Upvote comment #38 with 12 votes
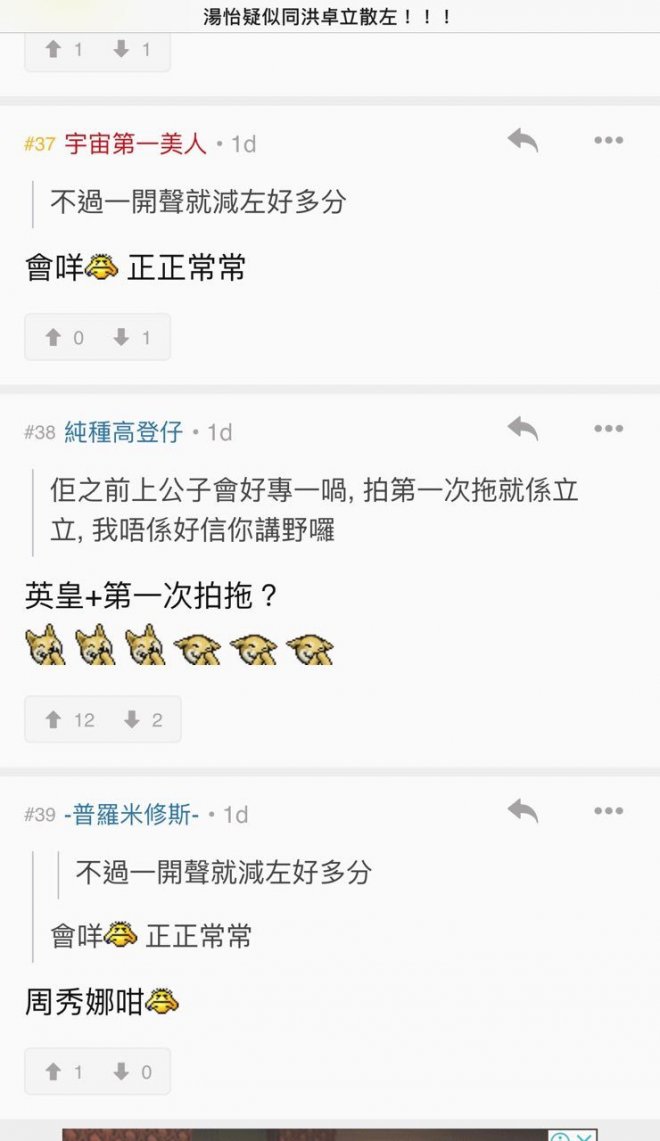 55,720
